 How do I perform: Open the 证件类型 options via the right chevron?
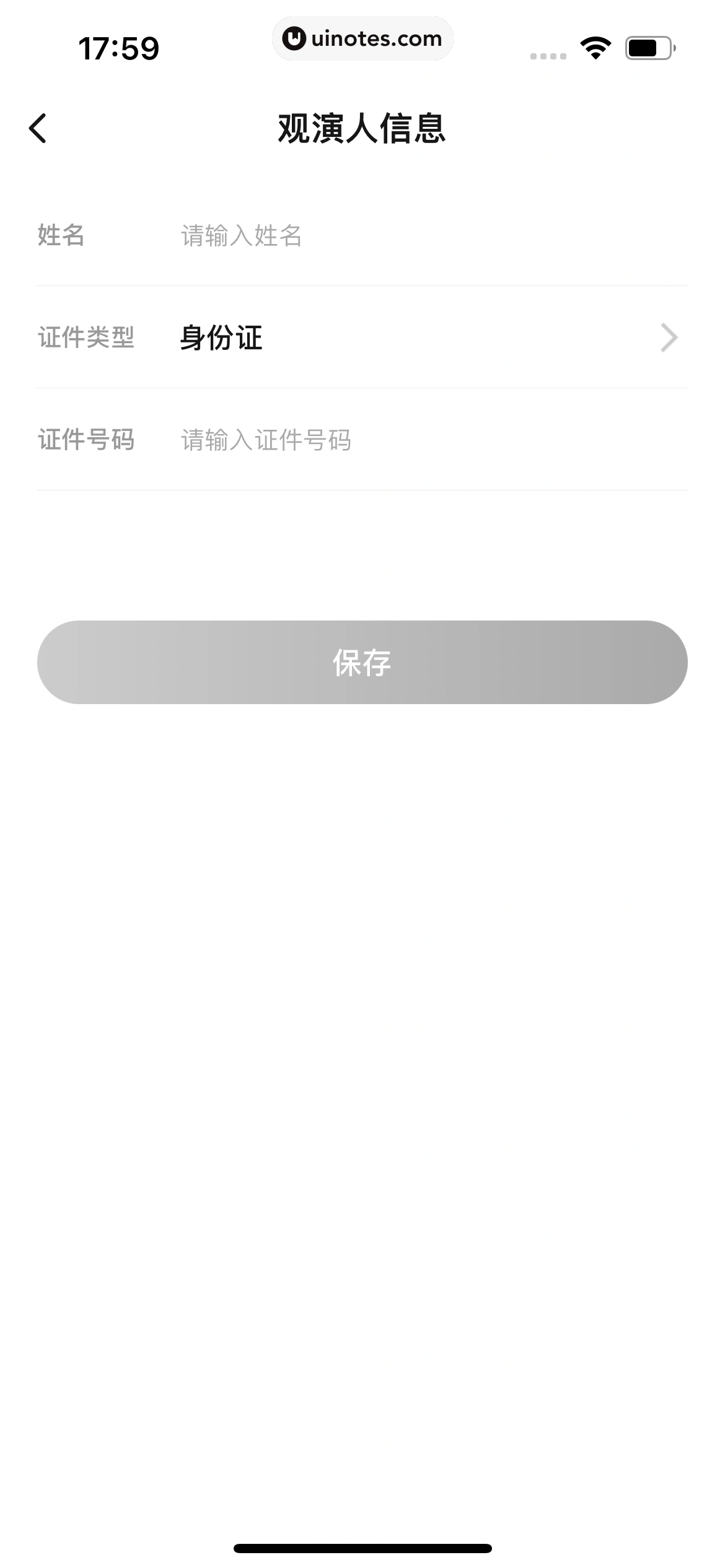tap(670, 338)
